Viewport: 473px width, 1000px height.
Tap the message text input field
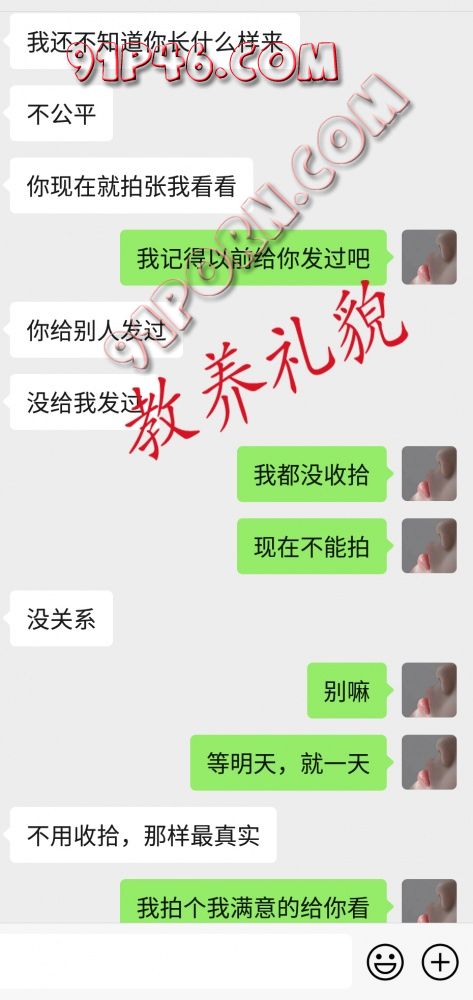coord(175,962)
